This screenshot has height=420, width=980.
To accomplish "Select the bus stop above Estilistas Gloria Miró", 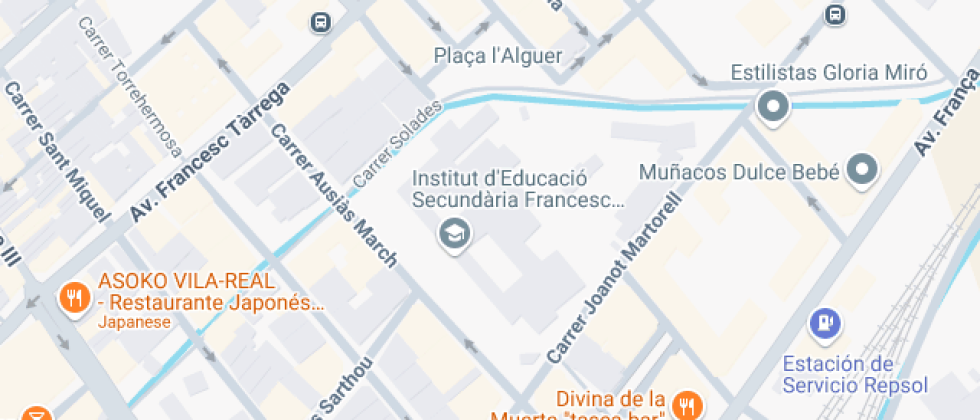I will (x=835, y=14).
